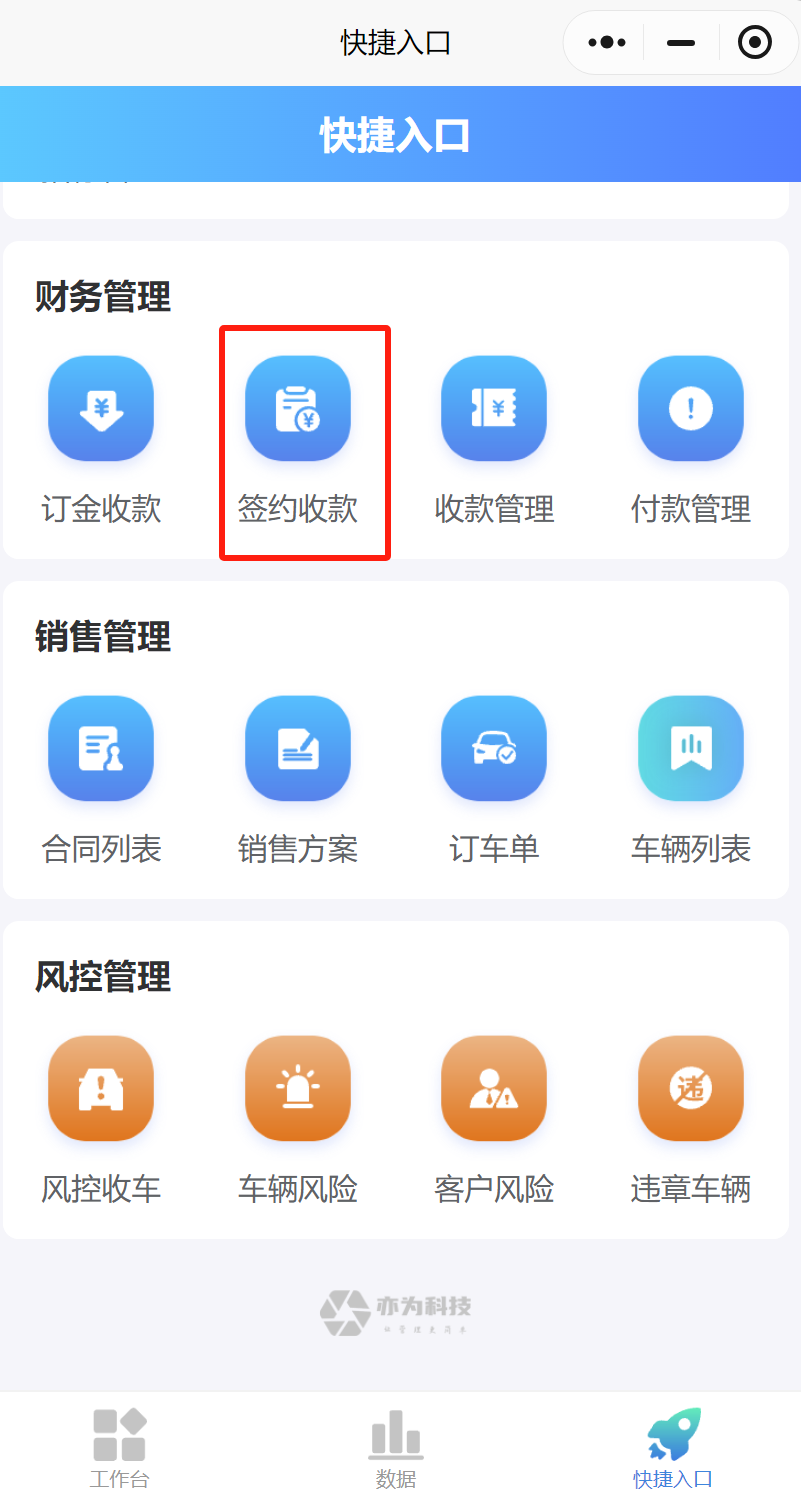The height and width of the screenshot is (1491, 801).
Task: Open the mini program more-options menu
Action: pyautogui.click(x=607, y=43)
